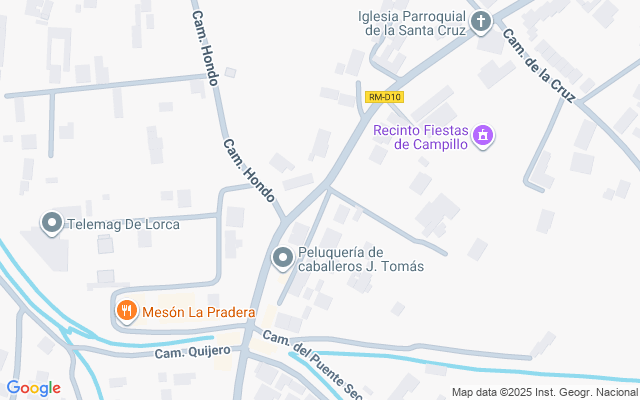Open Recinto Fiestas de Campillo place pin
The image size is (640, 400).
pos(484,135)
